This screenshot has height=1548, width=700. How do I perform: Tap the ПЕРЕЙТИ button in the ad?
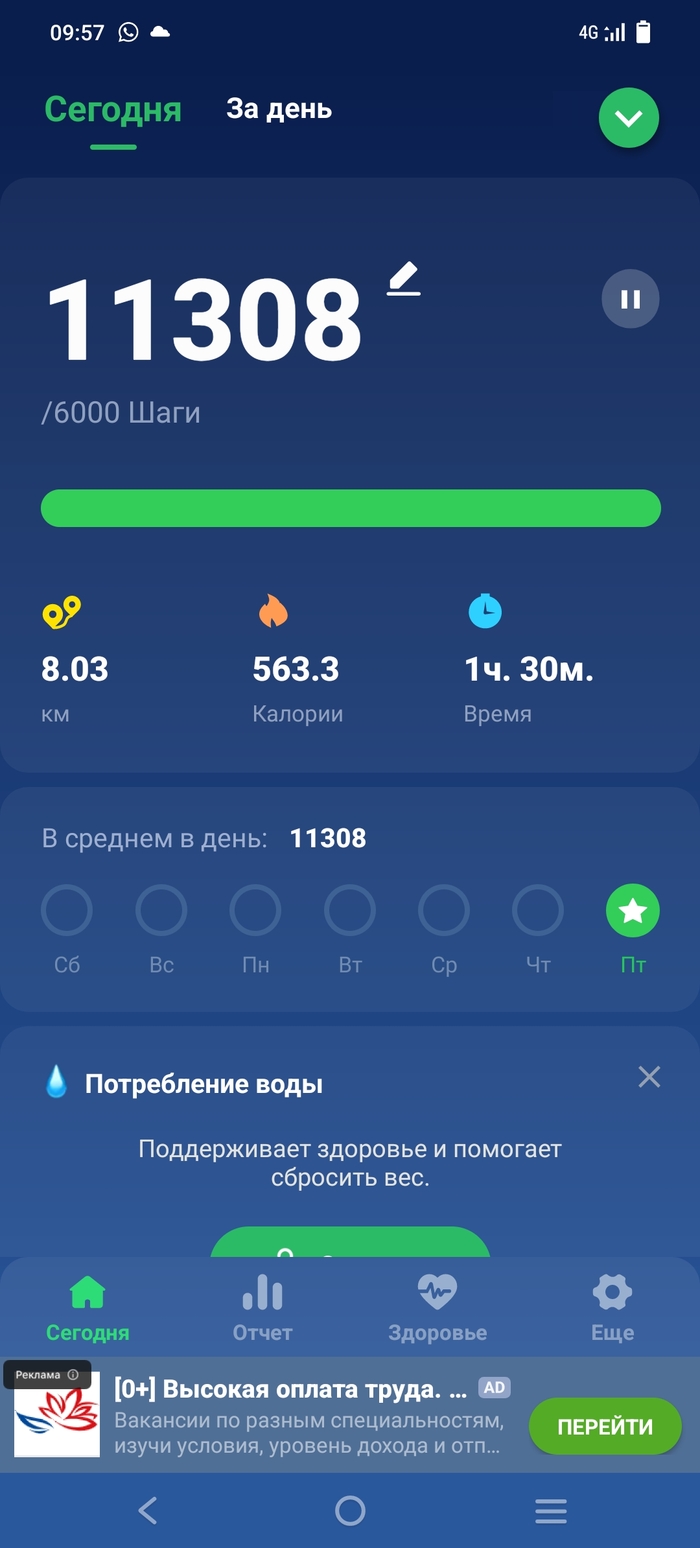604,1426
